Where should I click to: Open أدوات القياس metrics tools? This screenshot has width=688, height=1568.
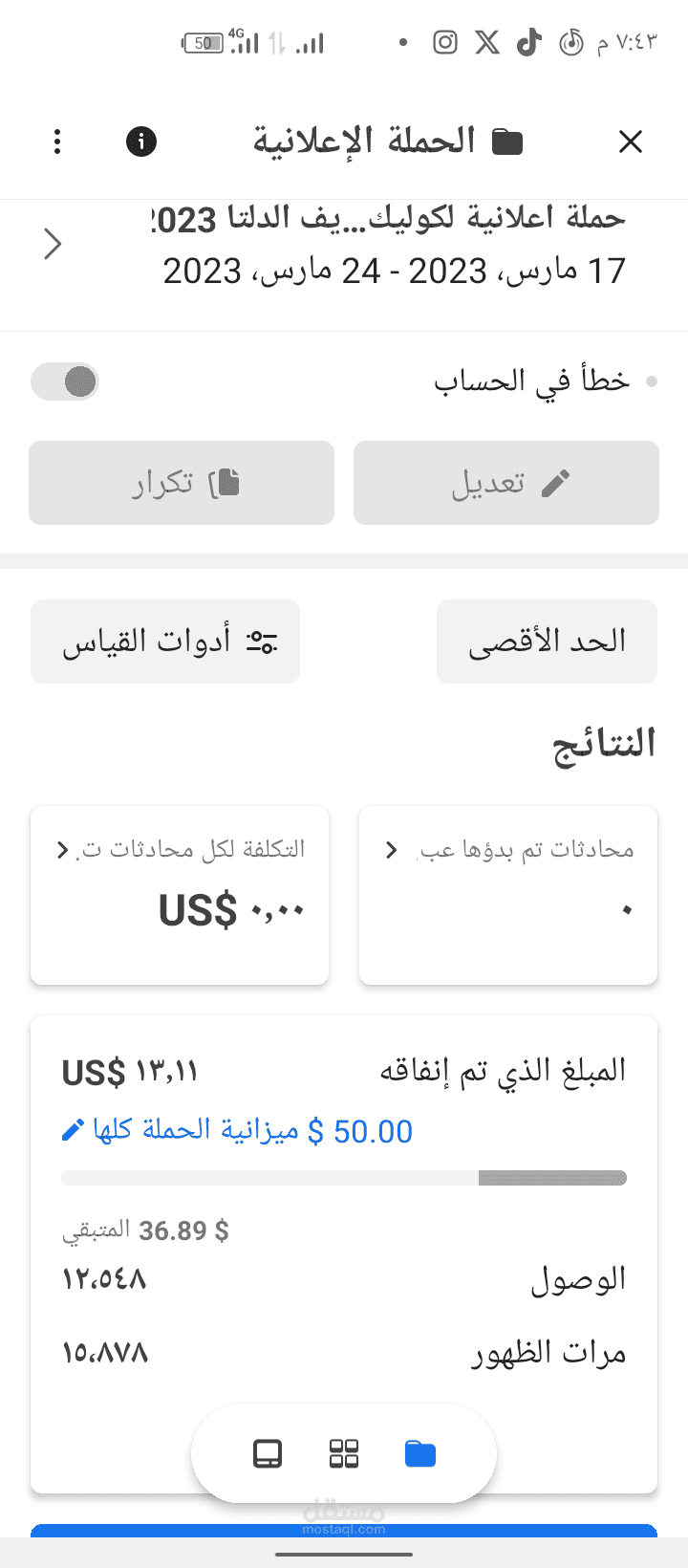coord(165,642)
